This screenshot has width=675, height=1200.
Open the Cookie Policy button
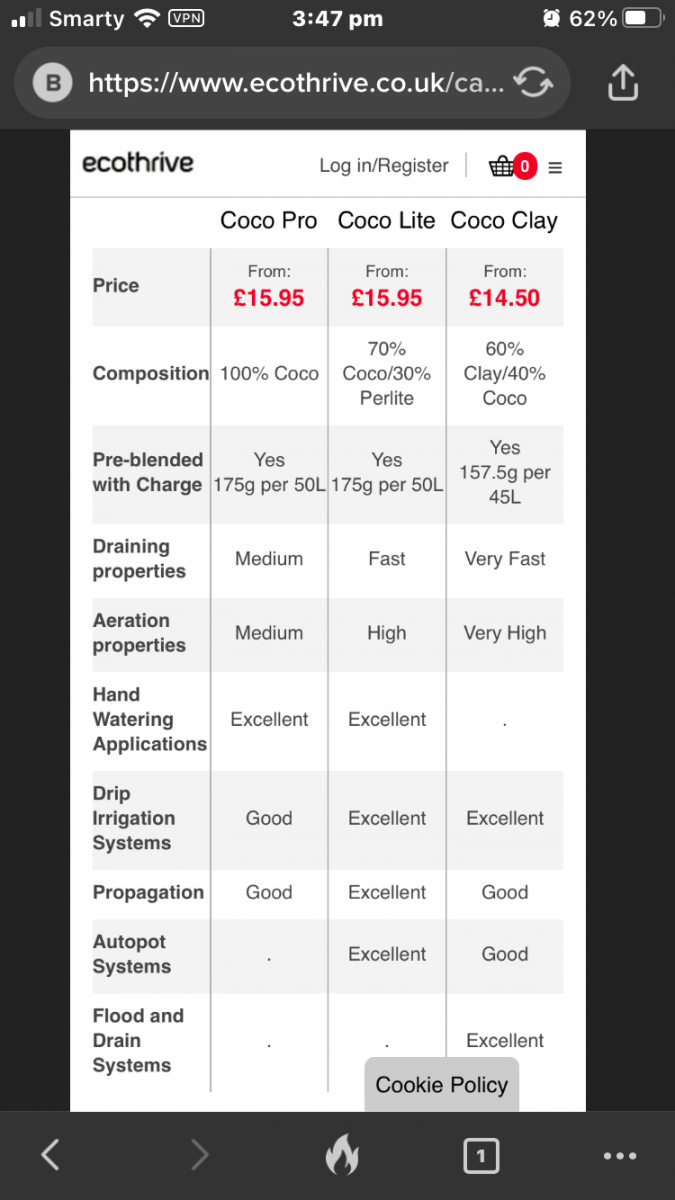(442, 1085)
